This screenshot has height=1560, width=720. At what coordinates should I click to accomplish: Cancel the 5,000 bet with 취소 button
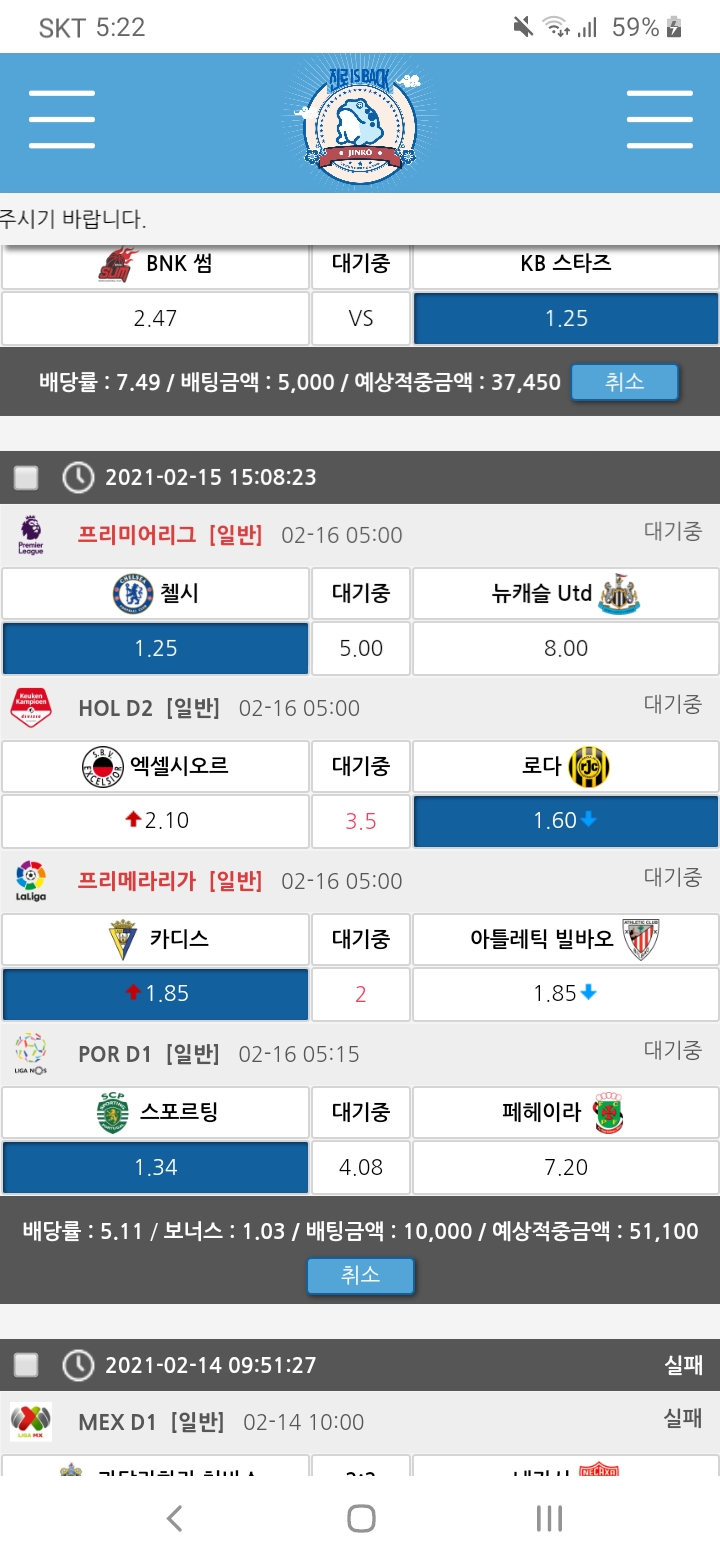(625, 382)
